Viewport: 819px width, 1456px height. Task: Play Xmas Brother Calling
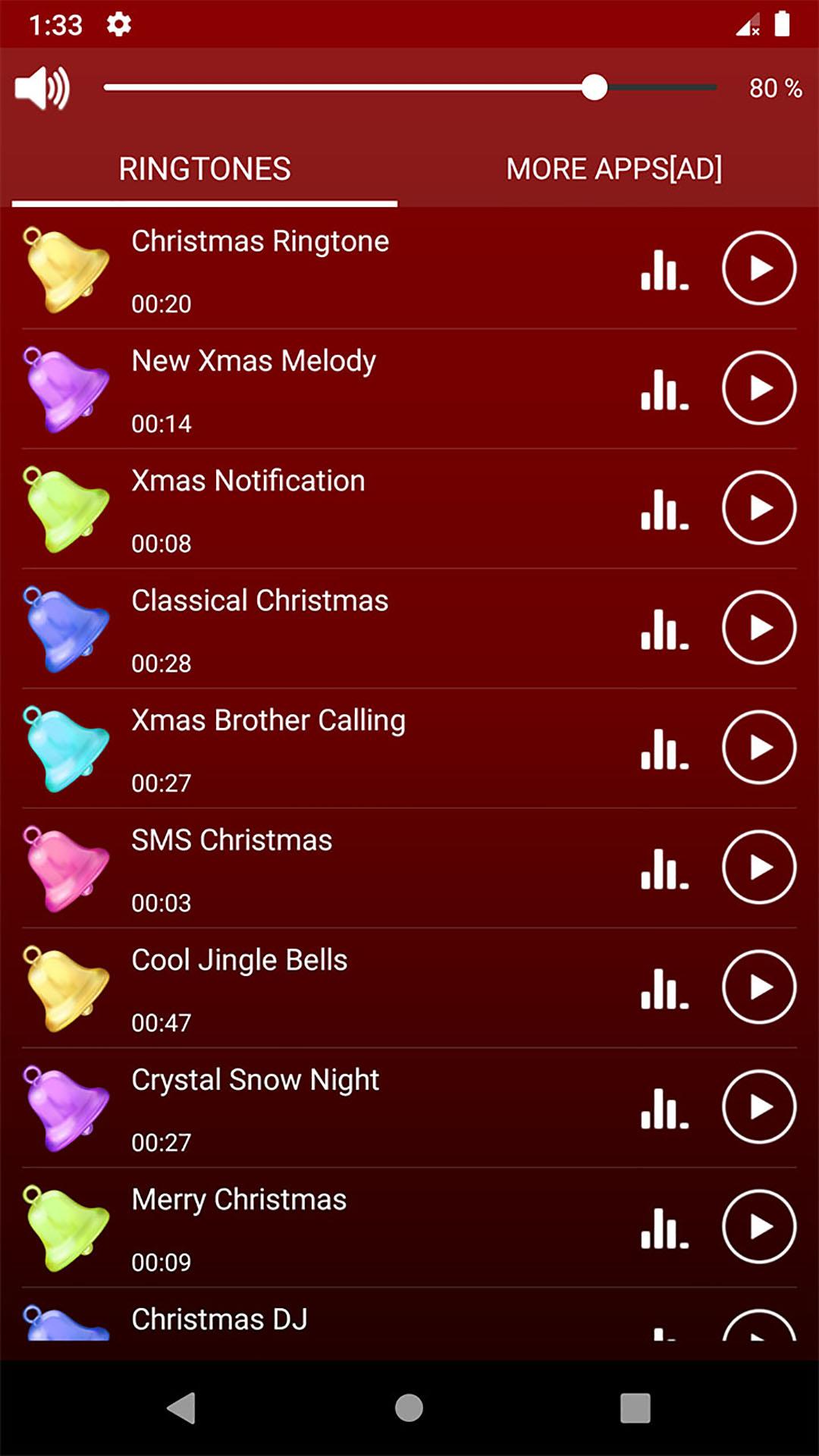pos(759,748)
